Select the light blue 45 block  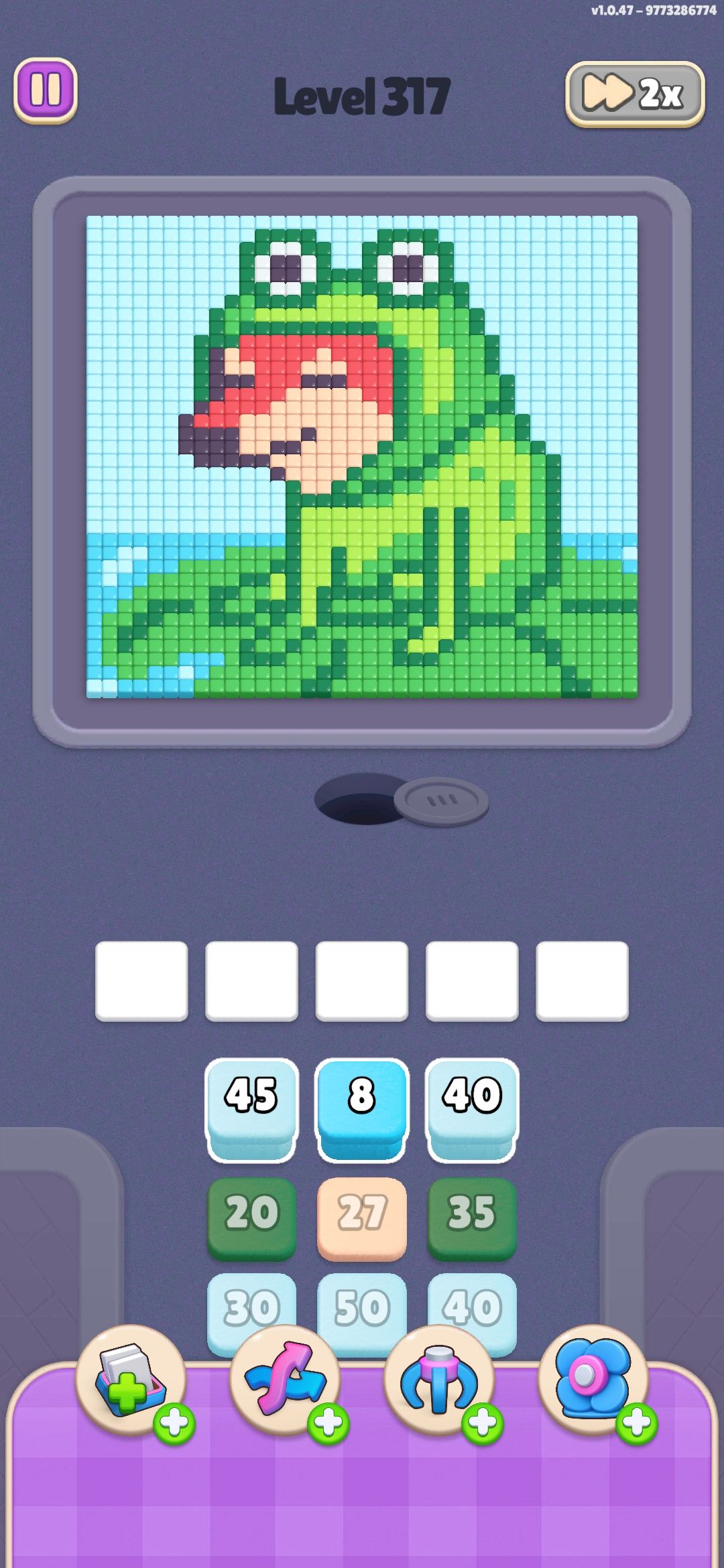[x=251, y=1110]
